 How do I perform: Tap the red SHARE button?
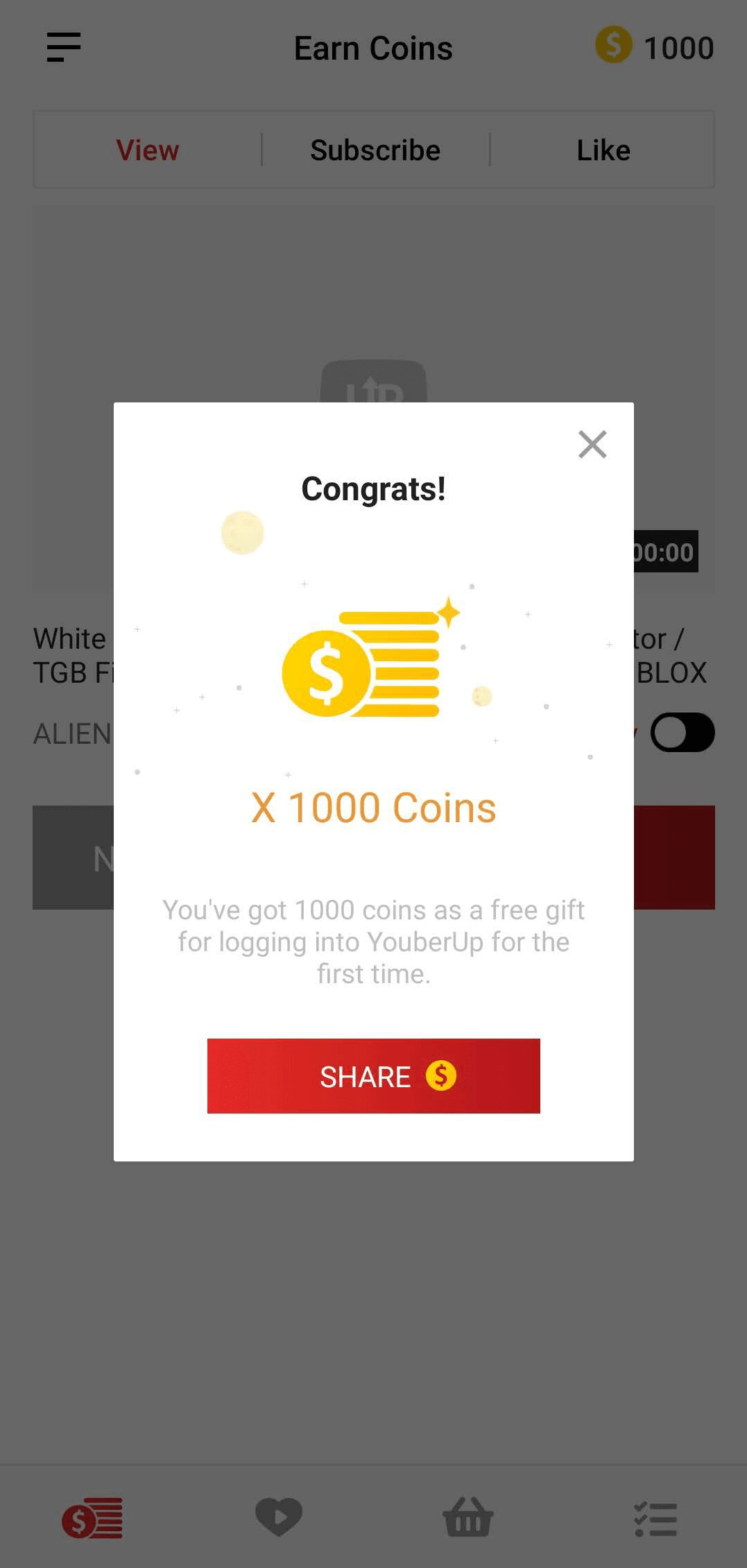pyautogui.click(x=373, y=1075)
